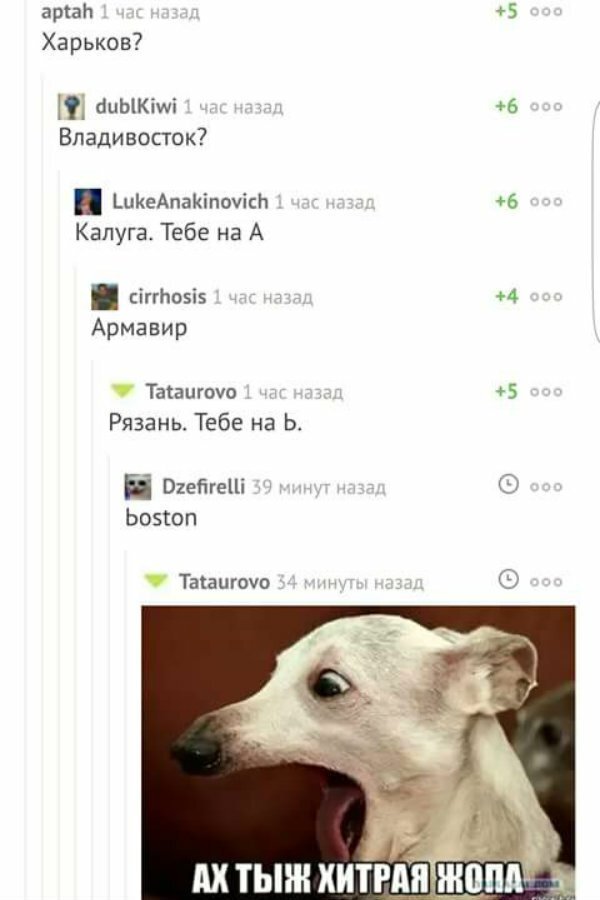
Task: View LukeAnakinovich's profile
Action: tap(190, 201)
